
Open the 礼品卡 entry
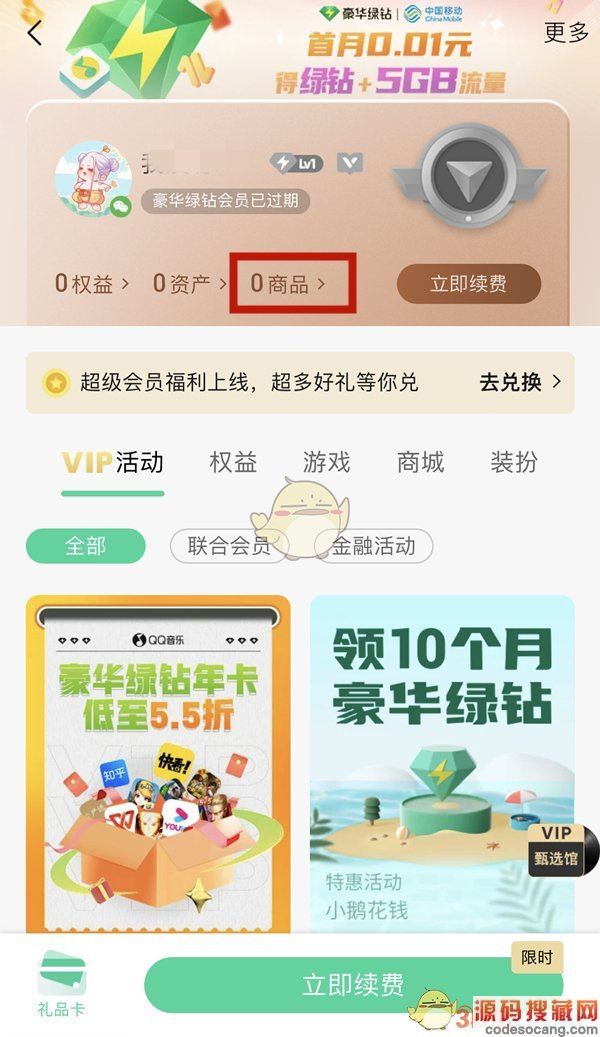[x=62, y=985]
